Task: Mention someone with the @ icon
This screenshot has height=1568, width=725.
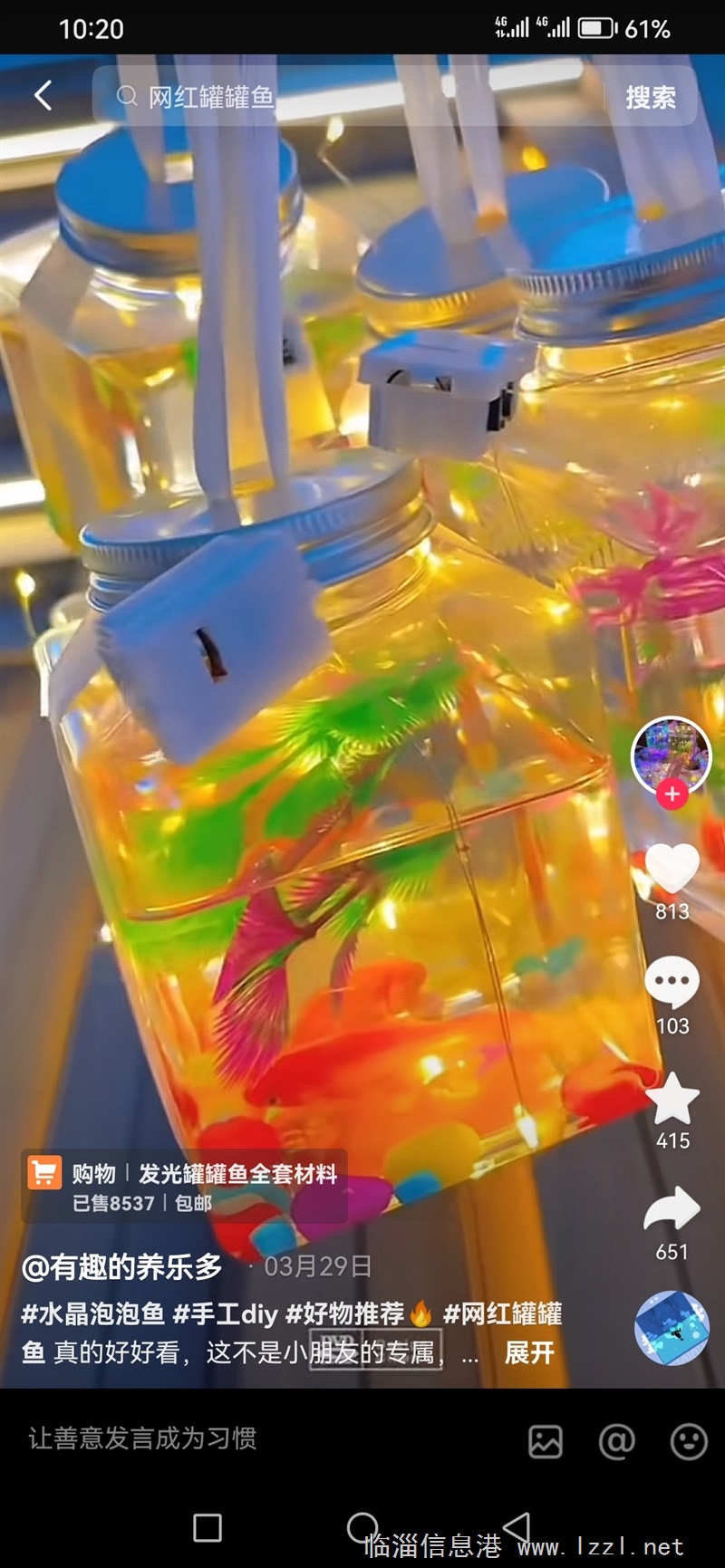Action: 616,1440
